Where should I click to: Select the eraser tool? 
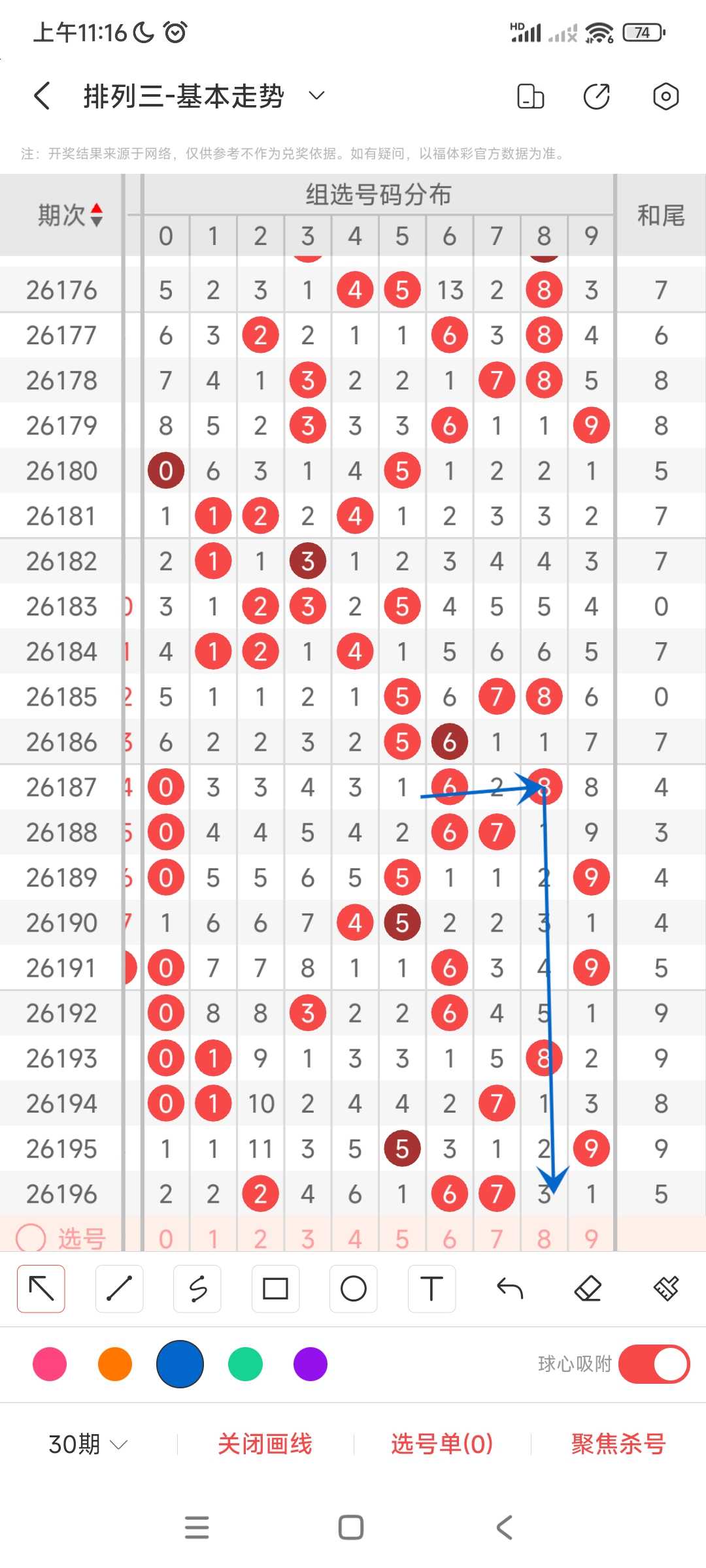pos(588,1288)
